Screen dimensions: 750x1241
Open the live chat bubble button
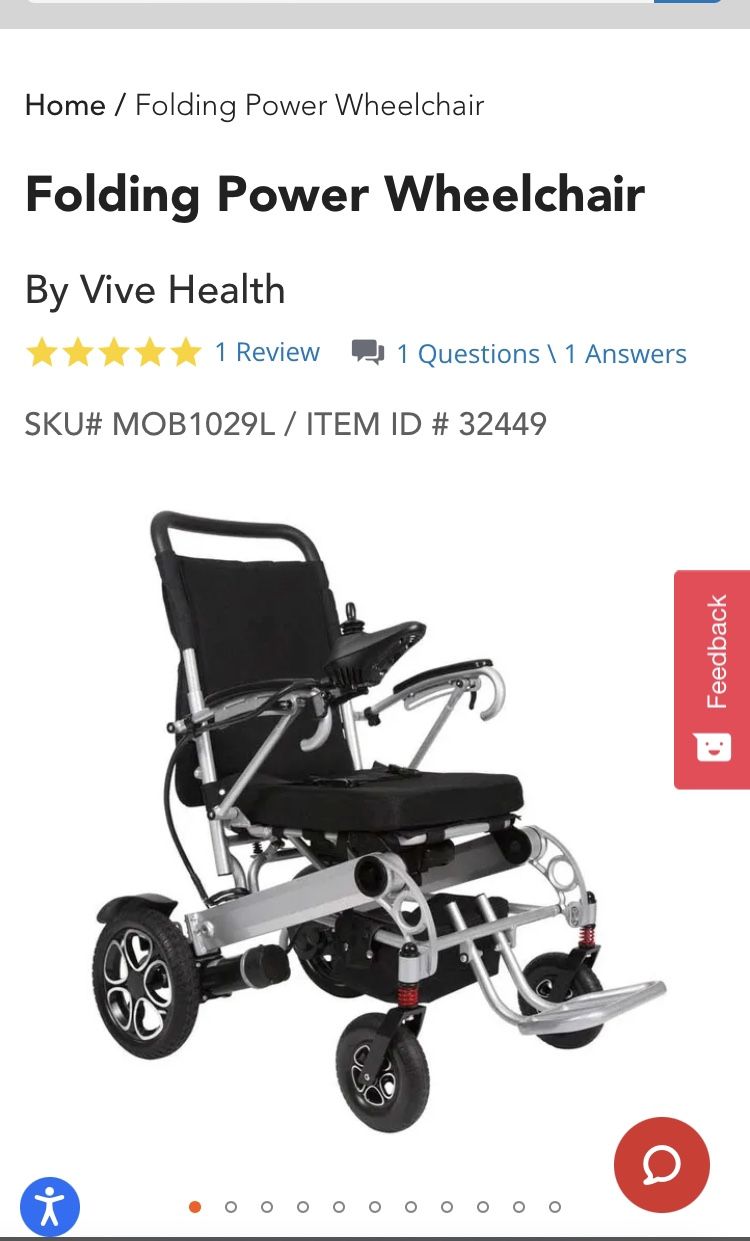[662, 1164]
